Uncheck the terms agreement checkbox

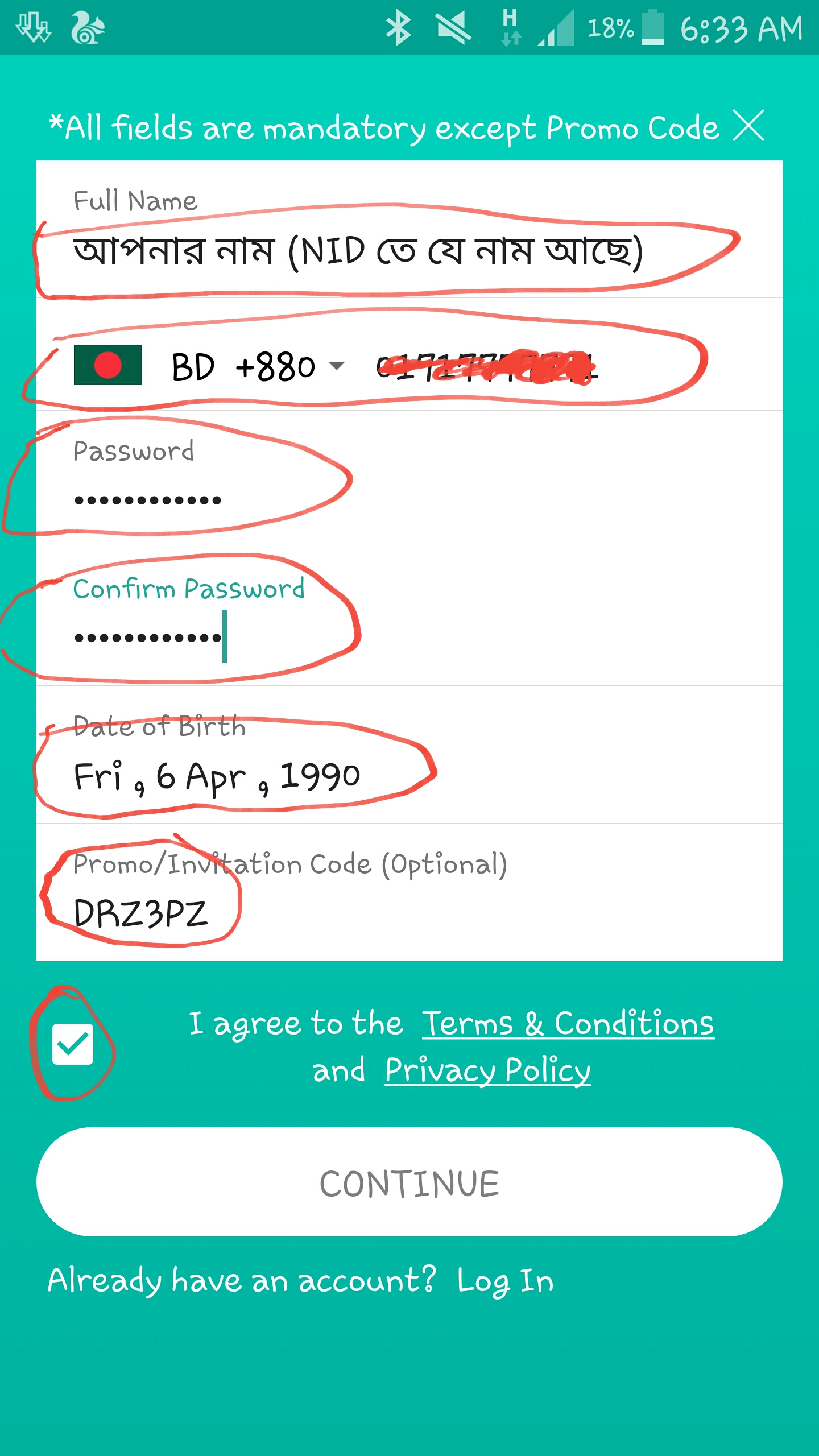(73, 1044)
